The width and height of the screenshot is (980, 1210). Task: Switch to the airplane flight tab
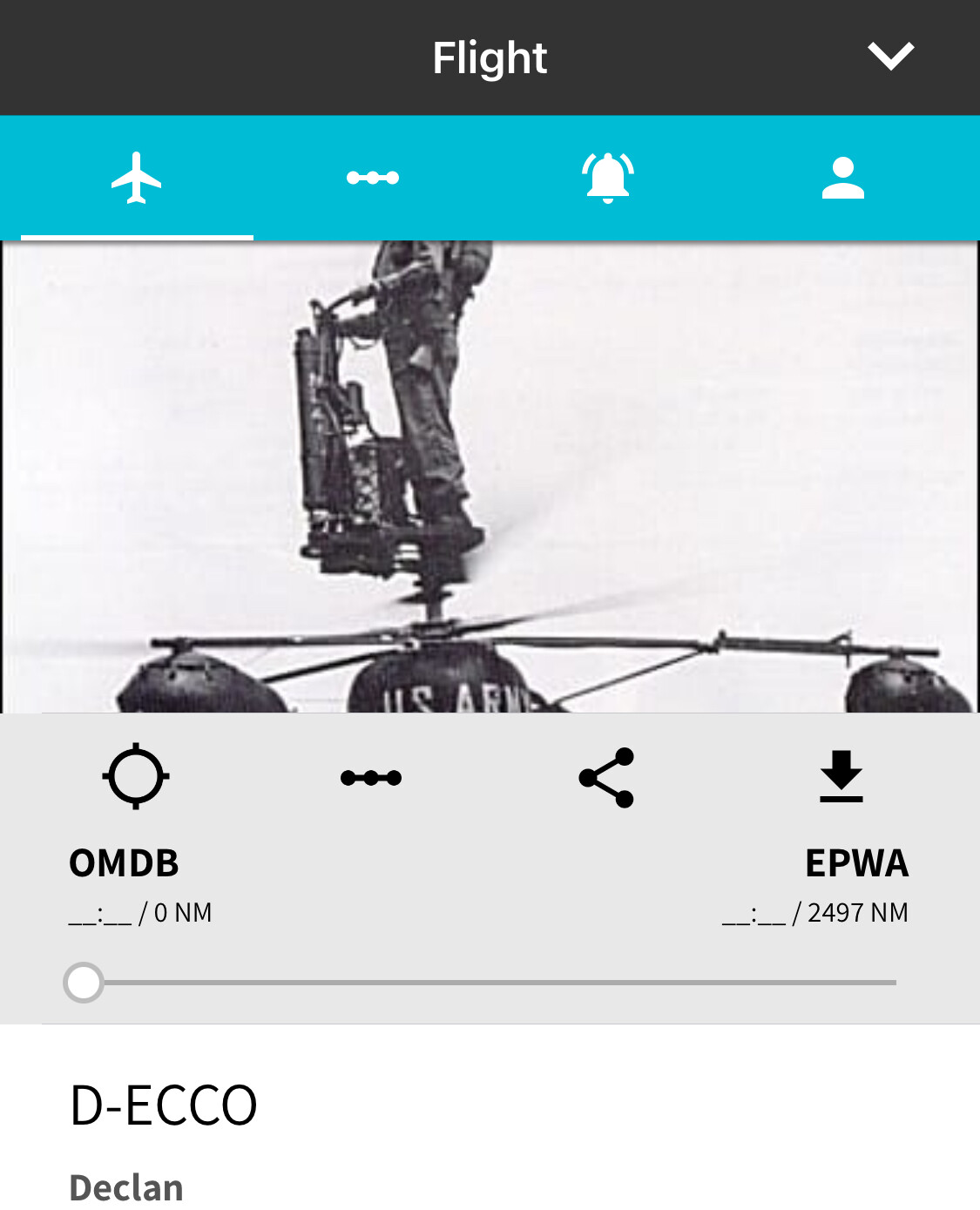137,178
